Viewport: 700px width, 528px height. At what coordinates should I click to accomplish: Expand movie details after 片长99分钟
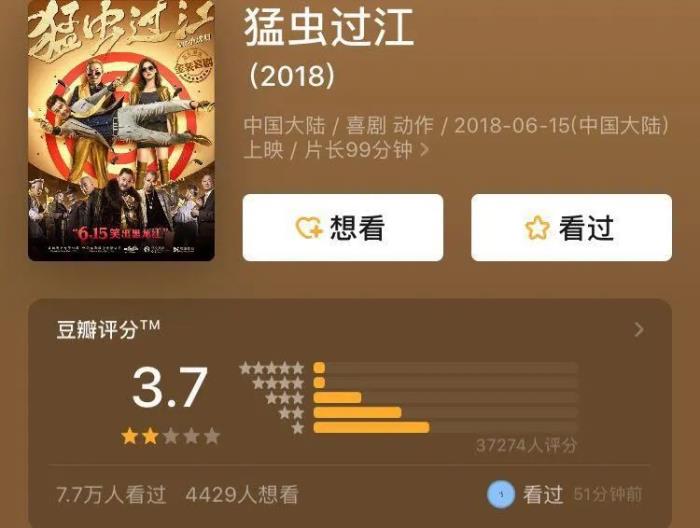[425, 150]
